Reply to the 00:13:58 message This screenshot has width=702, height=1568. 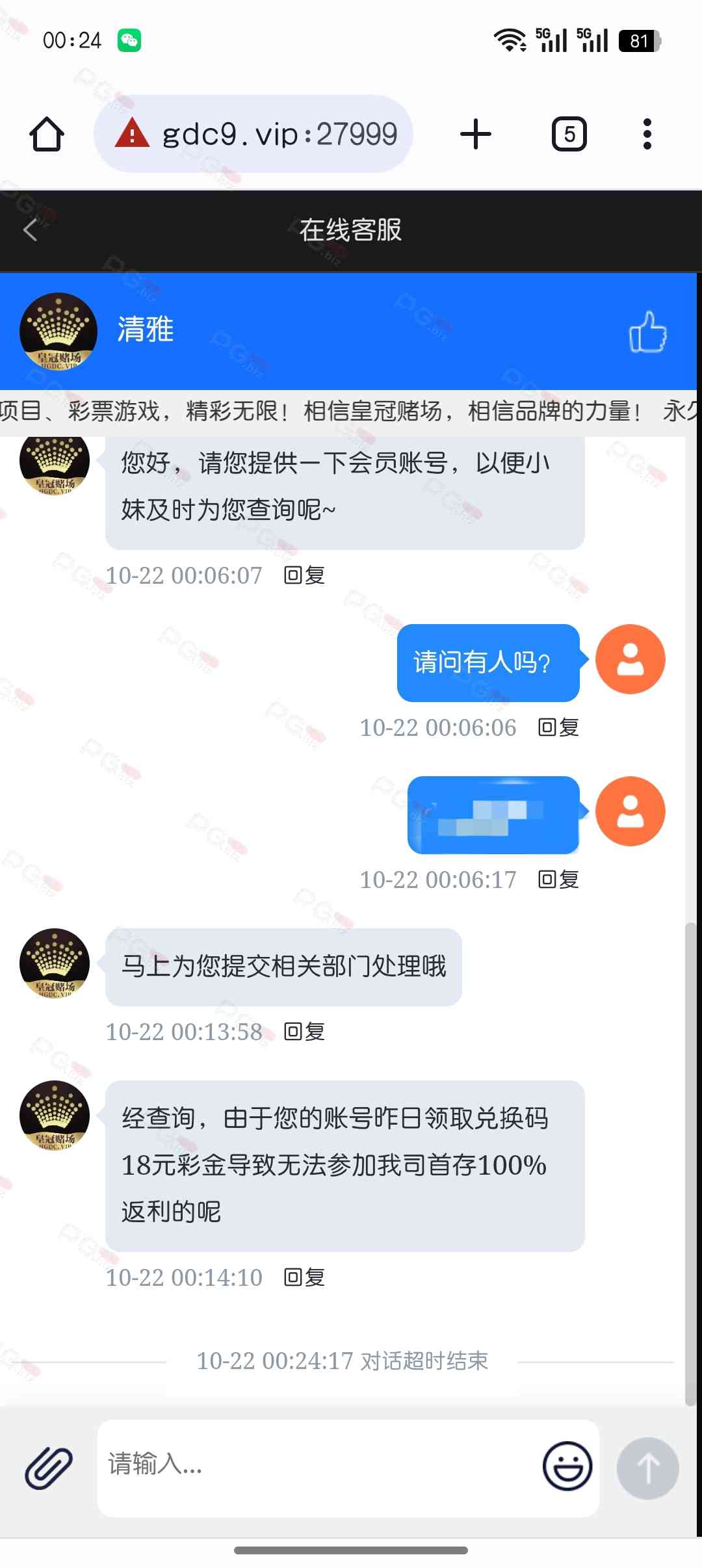[304, 1032]
